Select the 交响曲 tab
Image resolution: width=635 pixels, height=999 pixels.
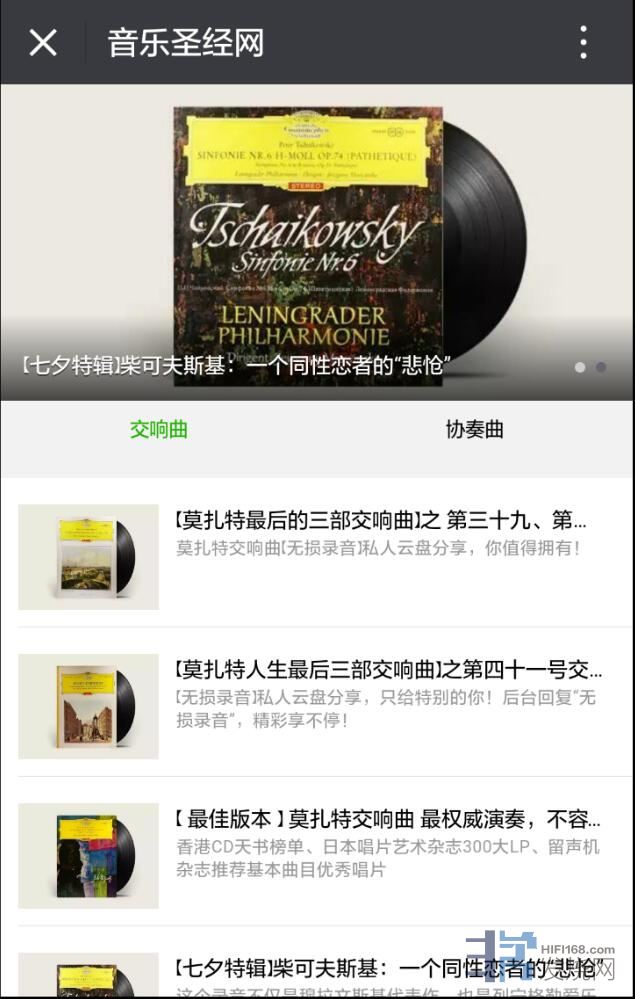(x=158, y=430)
